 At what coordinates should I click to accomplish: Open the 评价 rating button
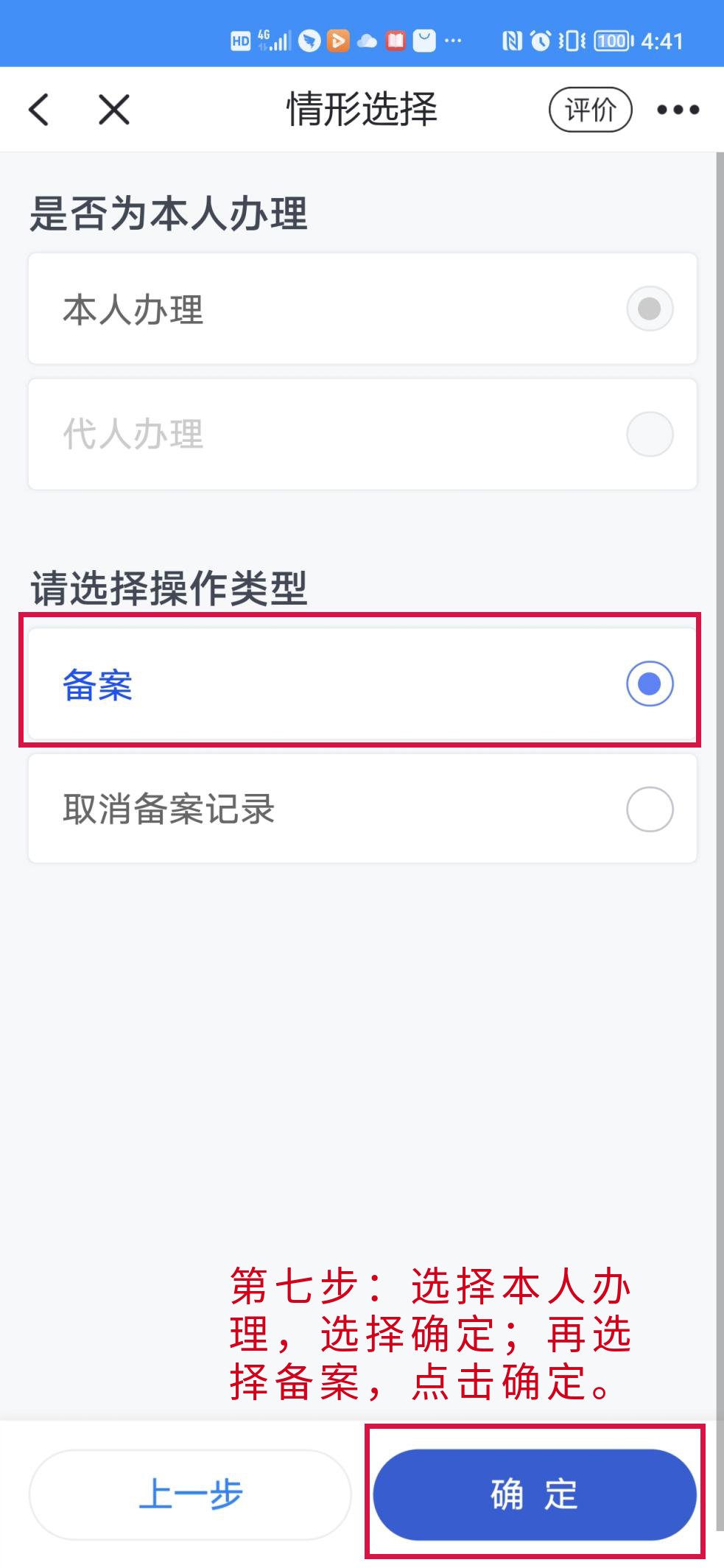coord(590,110)
